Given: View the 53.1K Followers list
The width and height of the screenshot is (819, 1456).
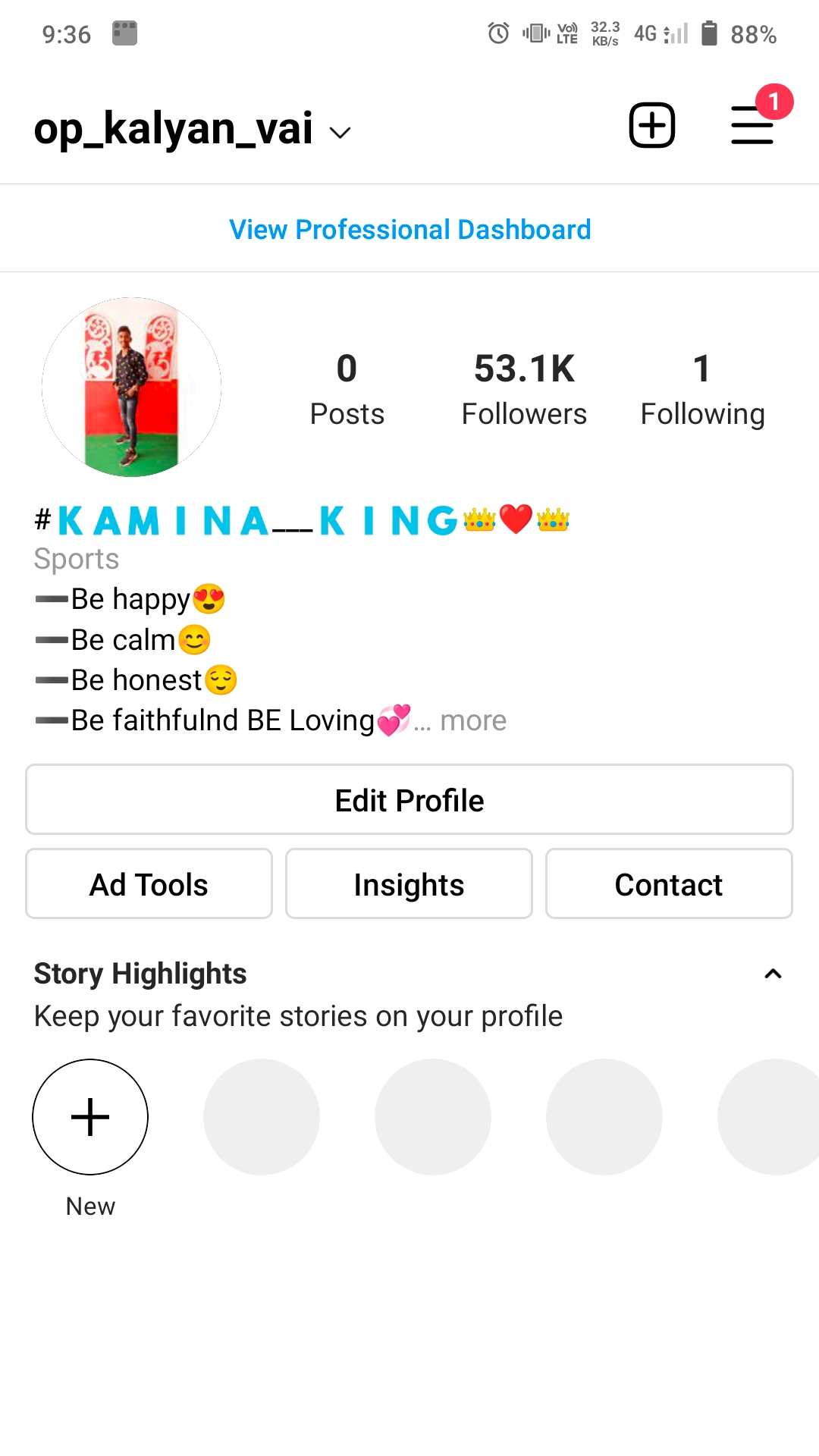Looking at the screenshot, I should 524,390.
